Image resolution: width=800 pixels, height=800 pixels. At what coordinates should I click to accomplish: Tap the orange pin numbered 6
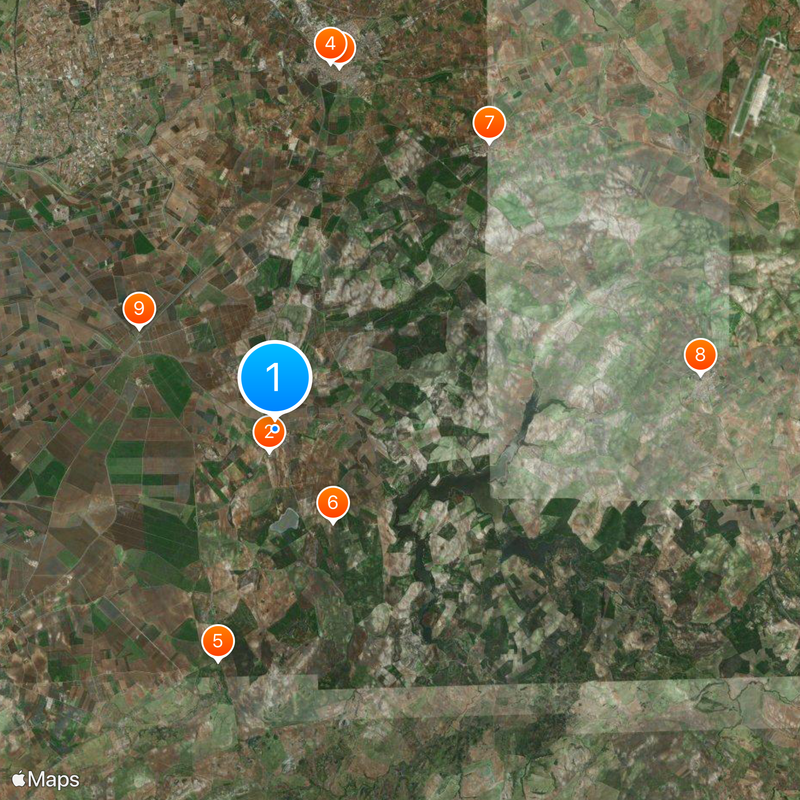pyautogui.click(x=333, y=503)
